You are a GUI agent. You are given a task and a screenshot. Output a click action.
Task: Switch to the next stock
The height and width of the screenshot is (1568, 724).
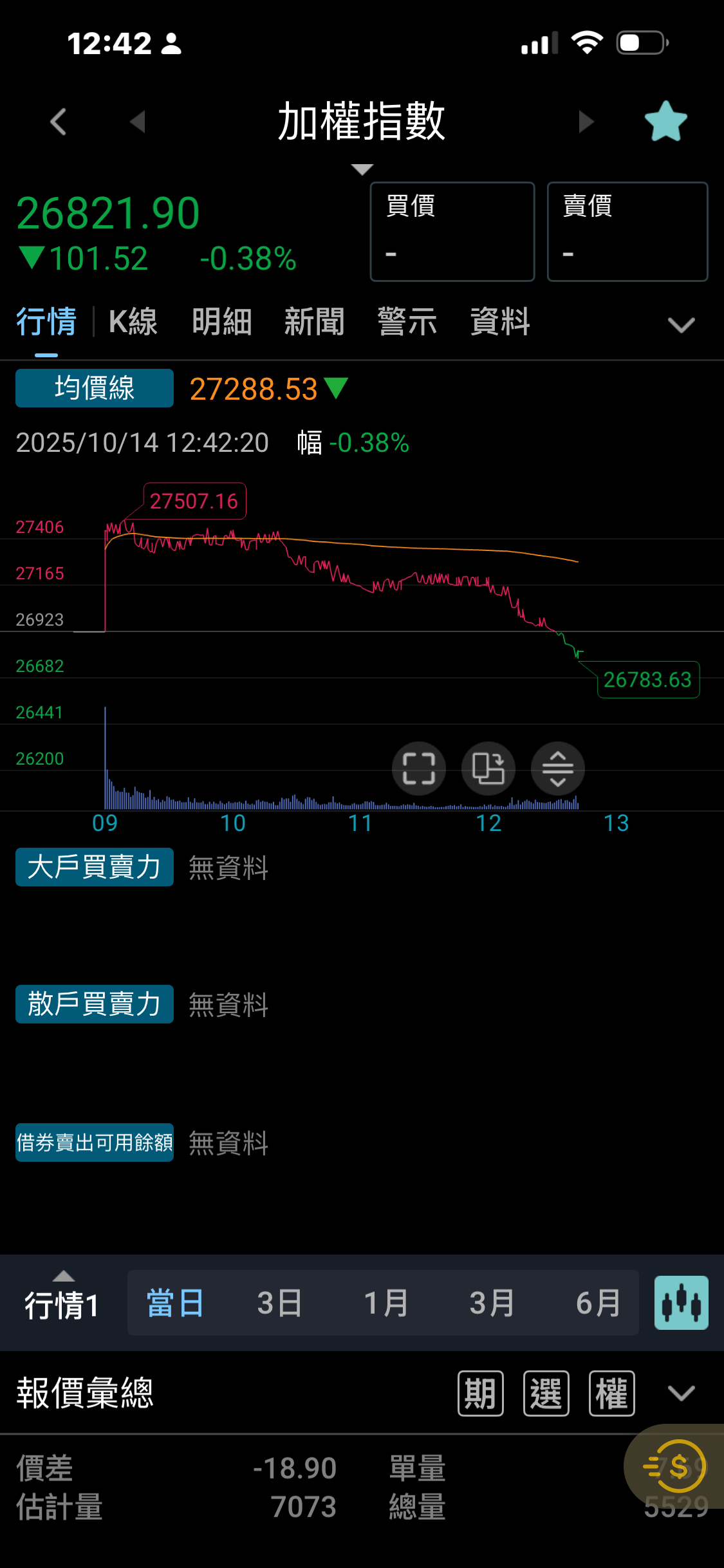pos(586,121)
